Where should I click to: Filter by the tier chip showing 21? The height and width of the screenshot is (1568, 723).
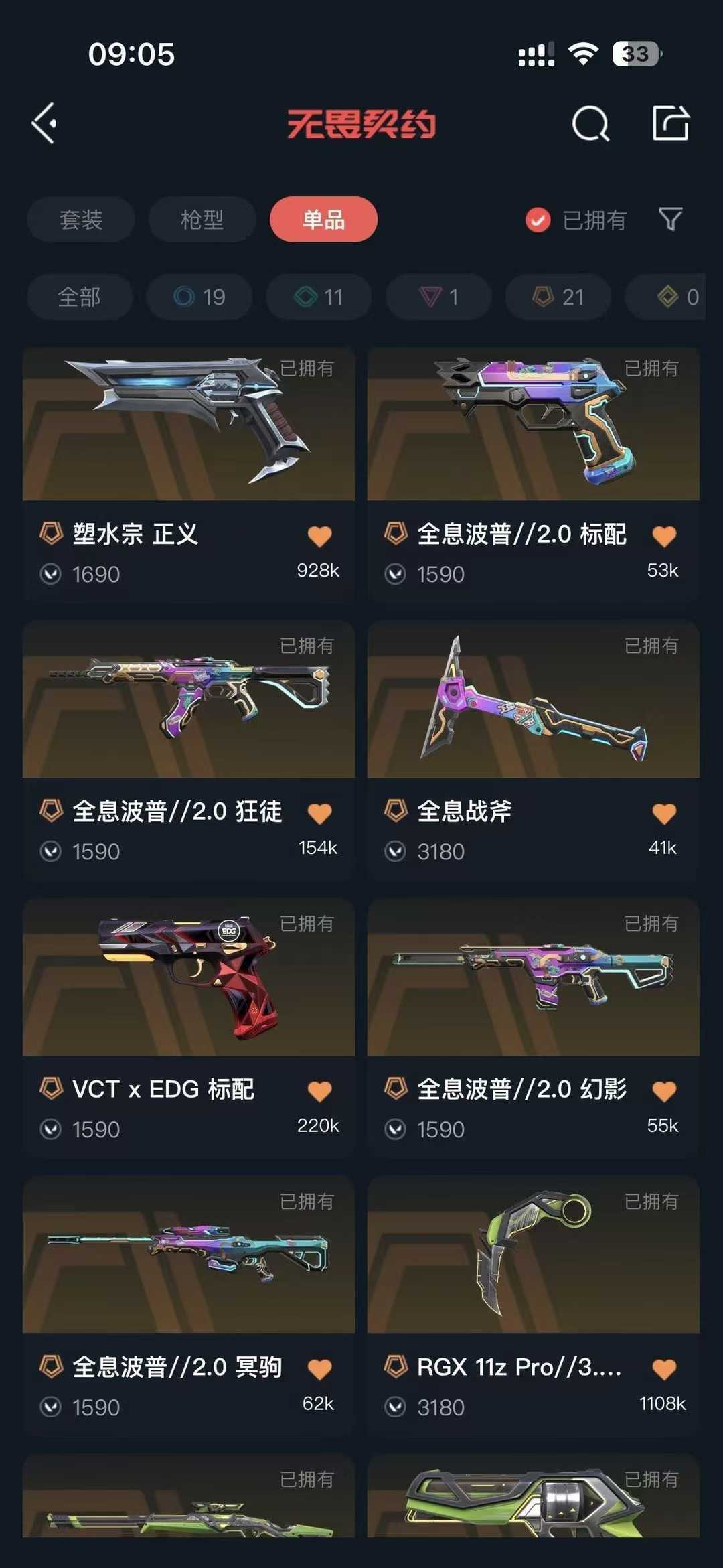point(558,297)
